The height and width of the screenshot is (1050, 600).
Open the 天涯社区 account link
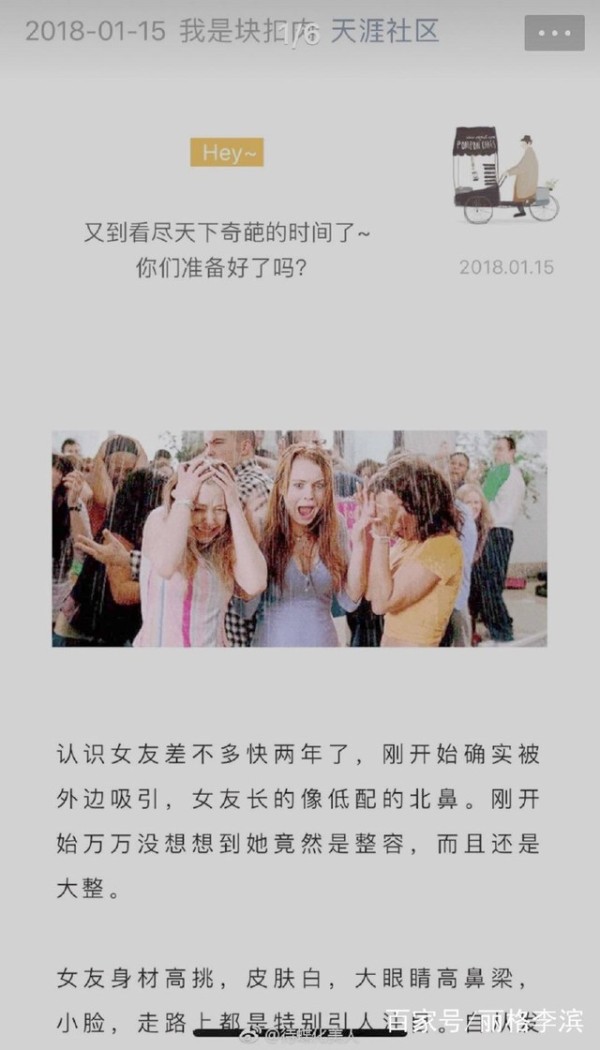(x=387, y=30)
